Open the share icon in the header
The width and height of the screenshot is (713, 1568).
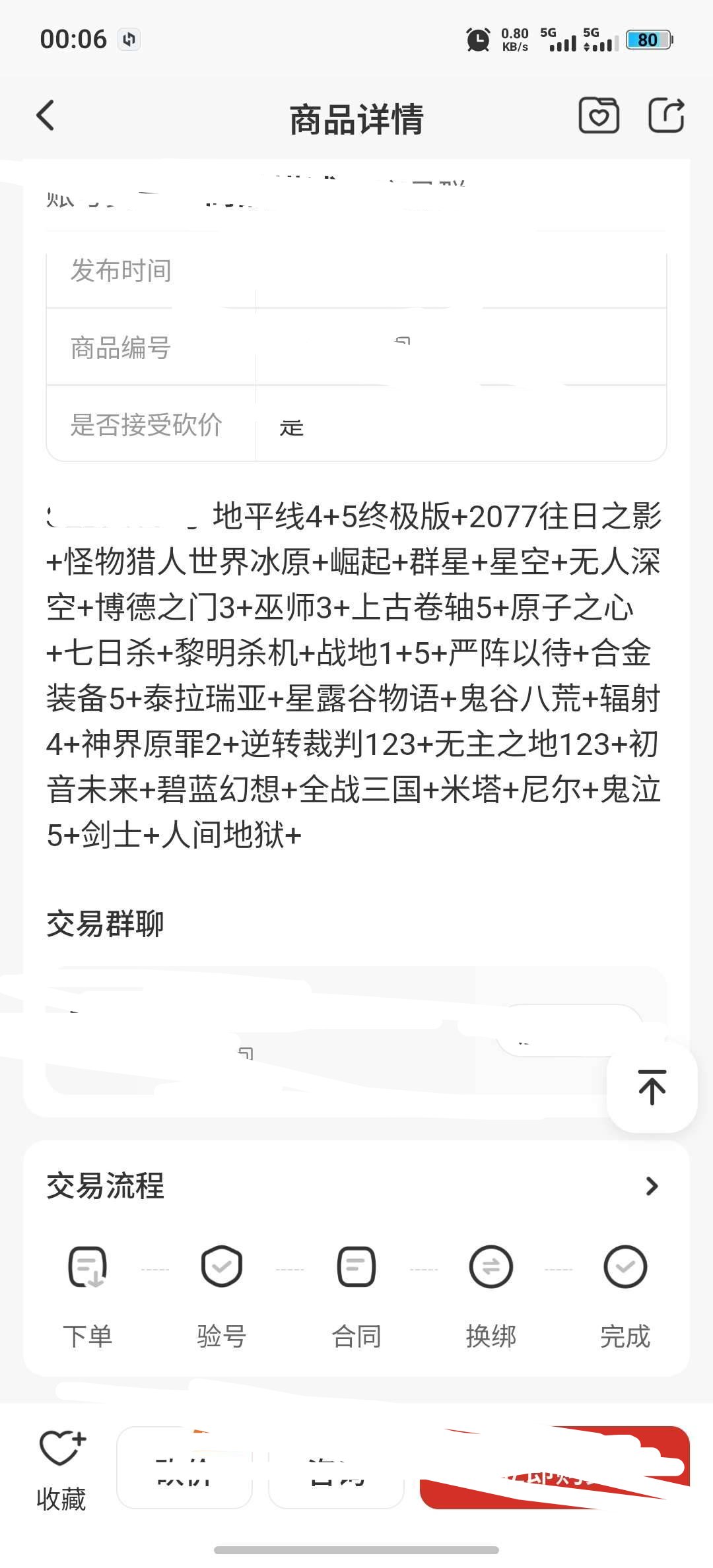coord(667,115)
